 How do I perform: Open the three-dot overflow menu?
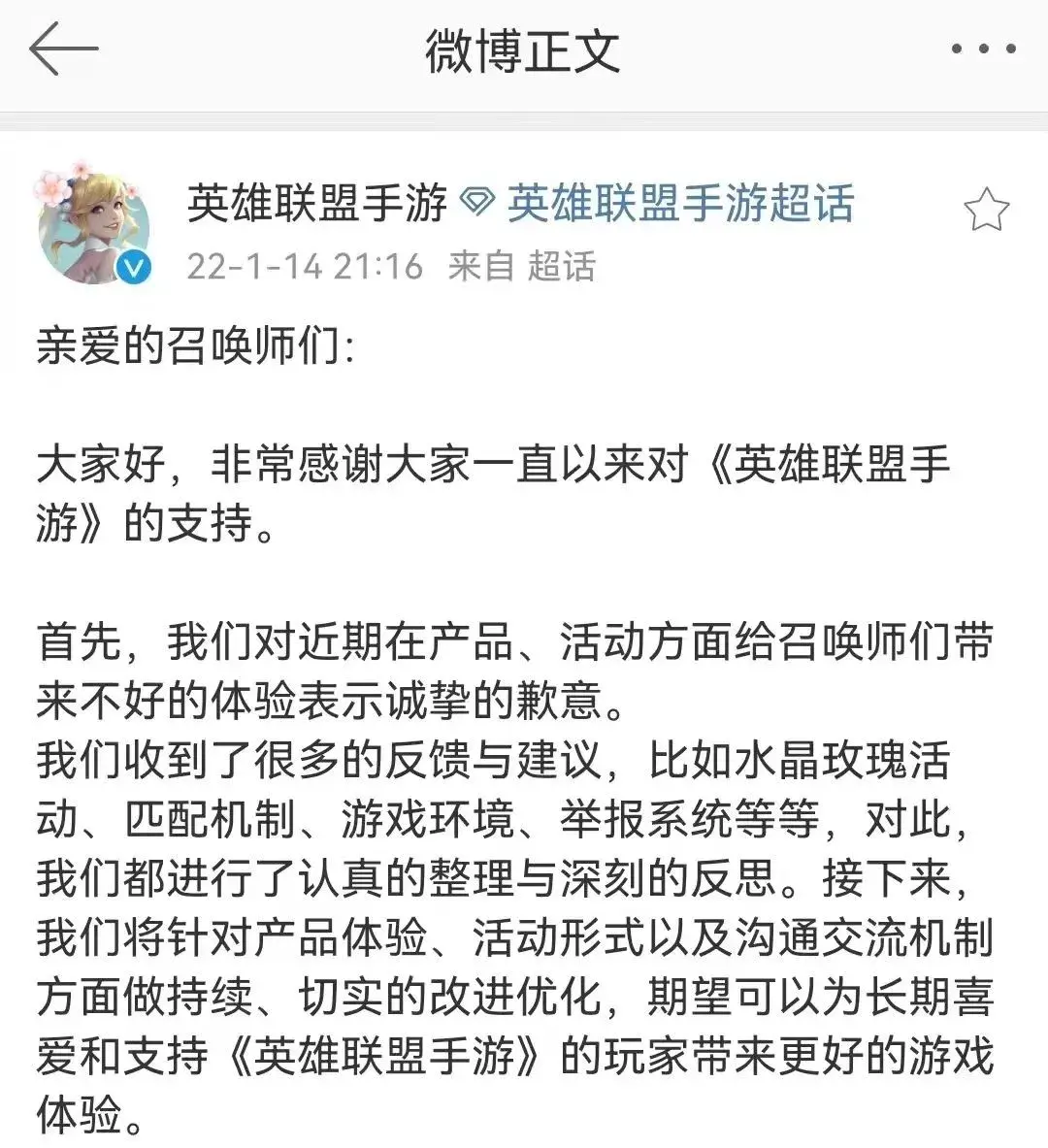tap(983, 49)
